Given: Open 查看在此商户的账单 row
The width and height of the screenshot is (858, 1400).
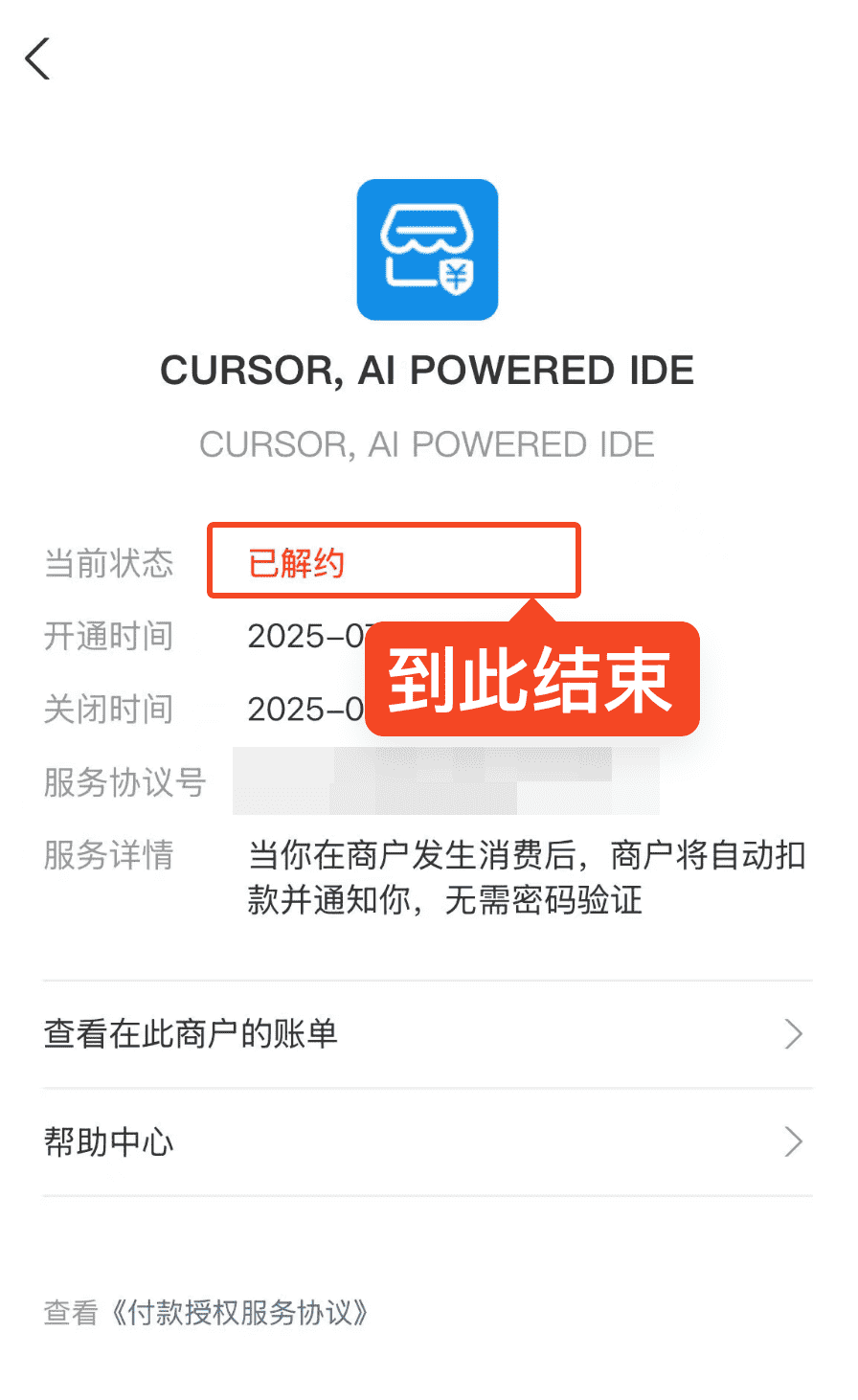Looking at the screenshot, I should point(427,1034).
